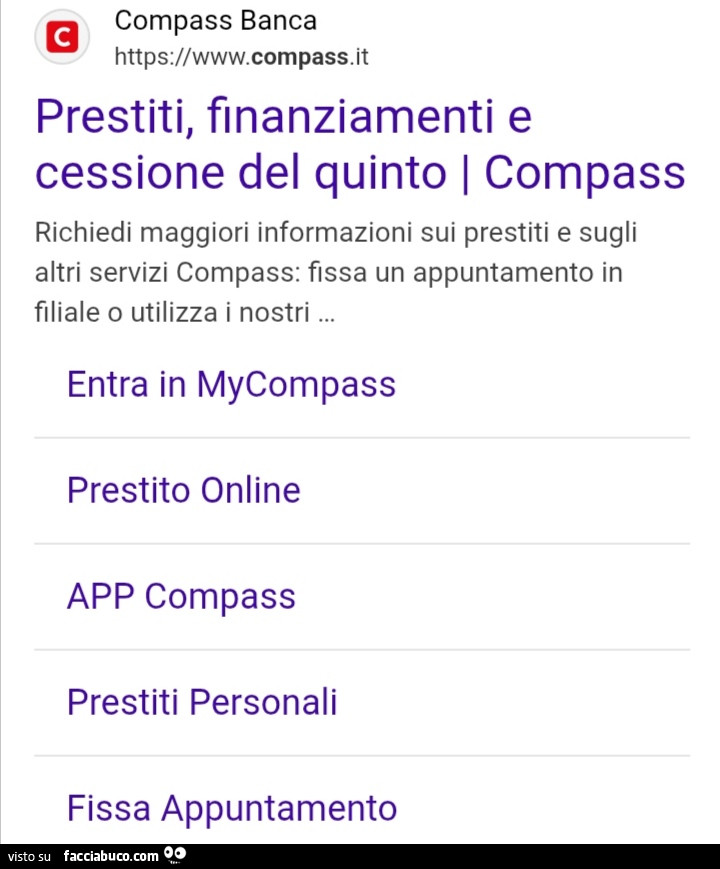Open the Entra in MyCompass sitelink

coord(231,384)
